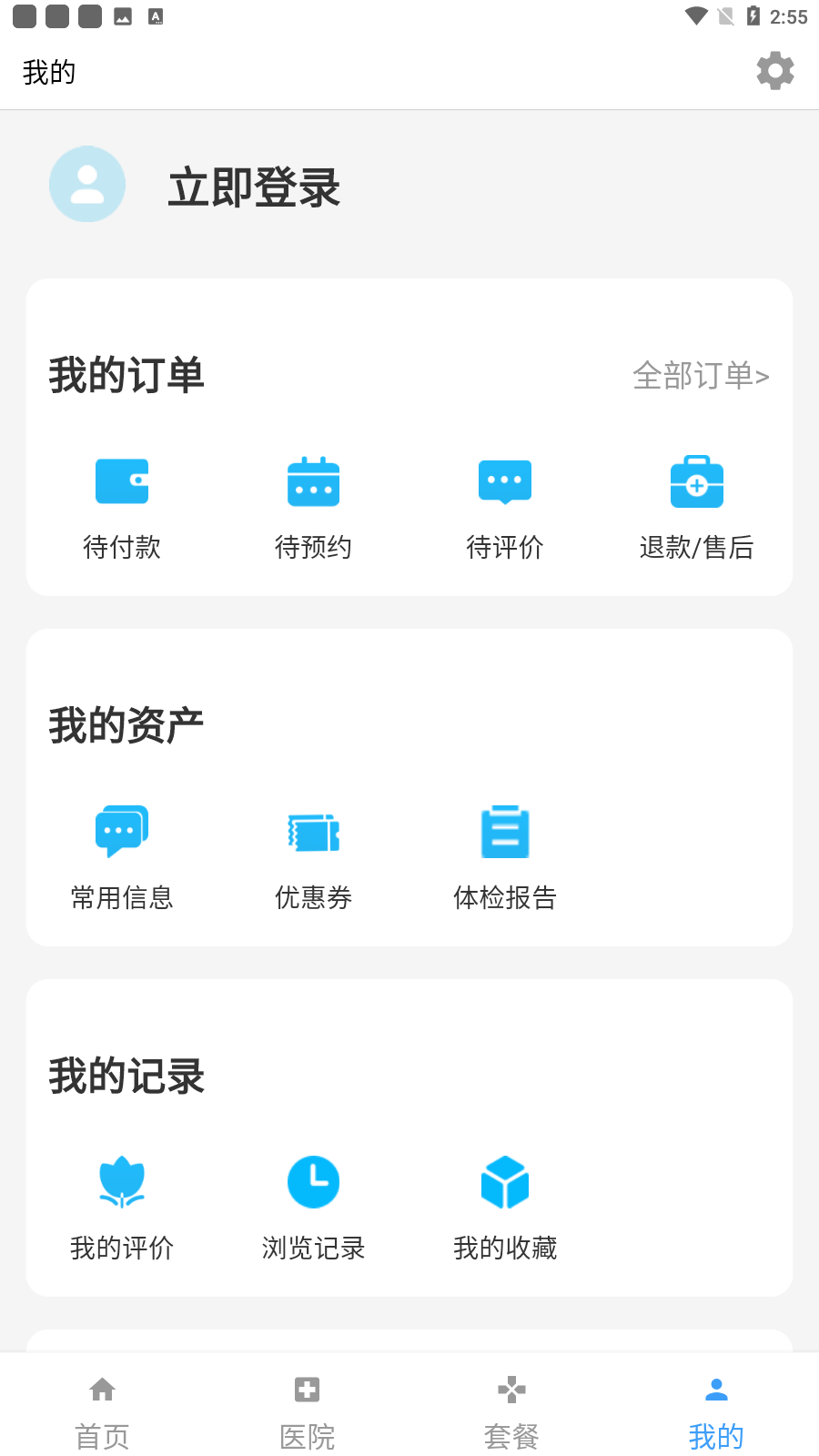This screenshot has width=819, height=1456.
Task: Open 我的评价 my reviews
Action: point(122,1206)
